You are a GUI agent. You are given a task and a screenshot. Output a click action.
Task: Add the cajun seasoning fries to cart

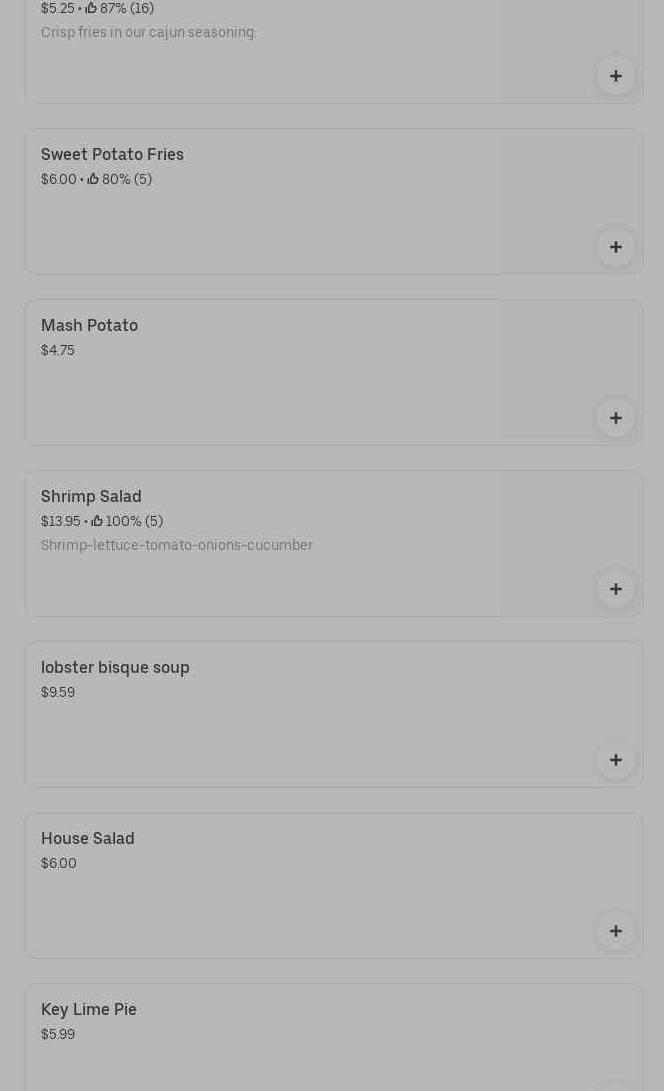click(615, 76)
